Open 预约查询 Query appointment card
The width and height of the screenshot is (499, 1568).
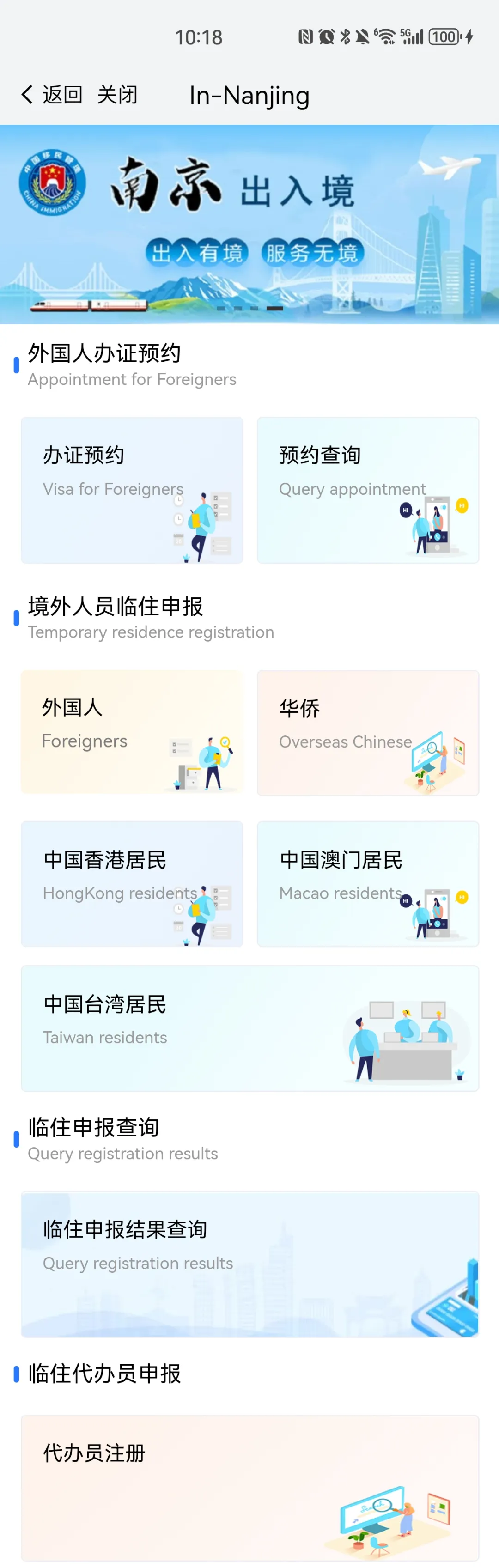[368, 490]
